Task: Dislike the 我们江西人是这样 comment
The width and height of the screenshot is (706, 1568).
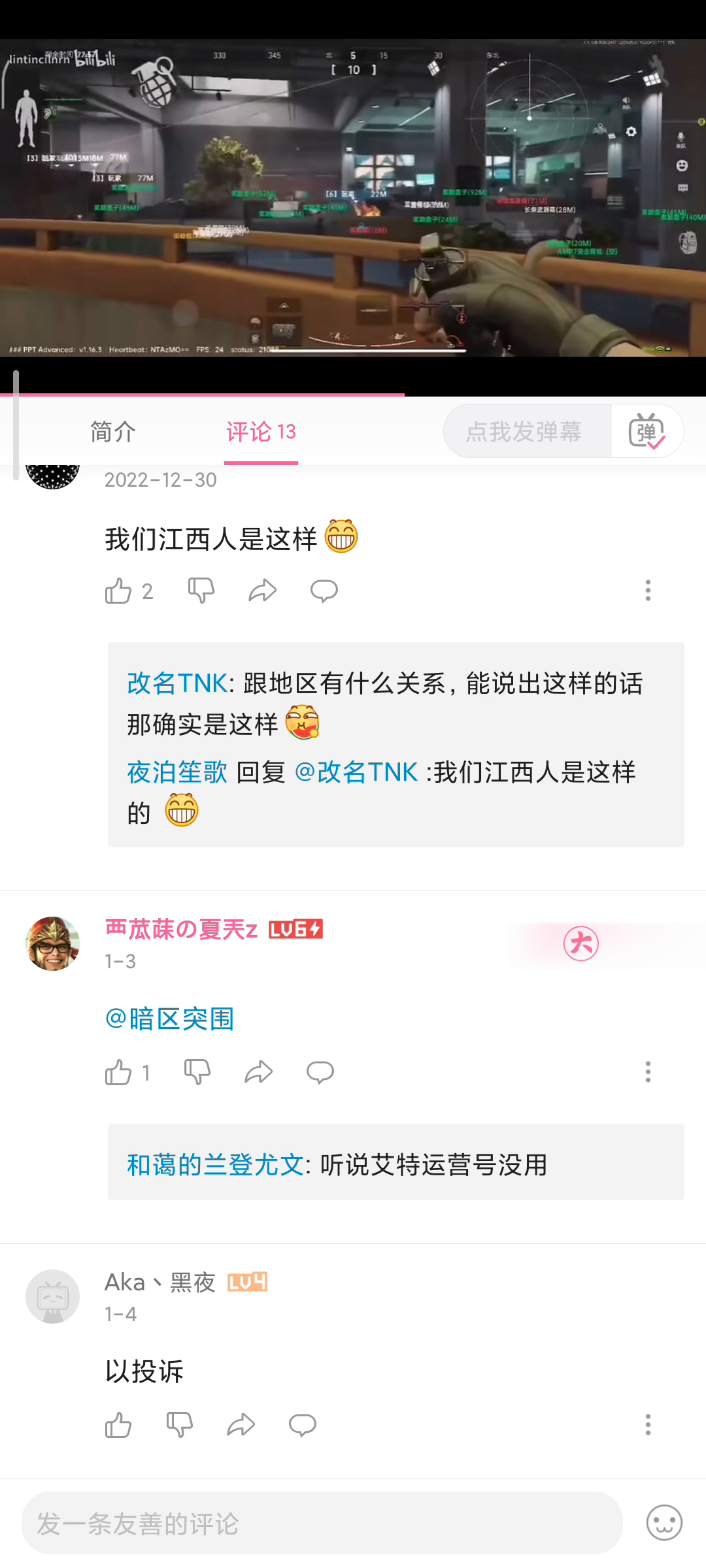Action: 201,591
